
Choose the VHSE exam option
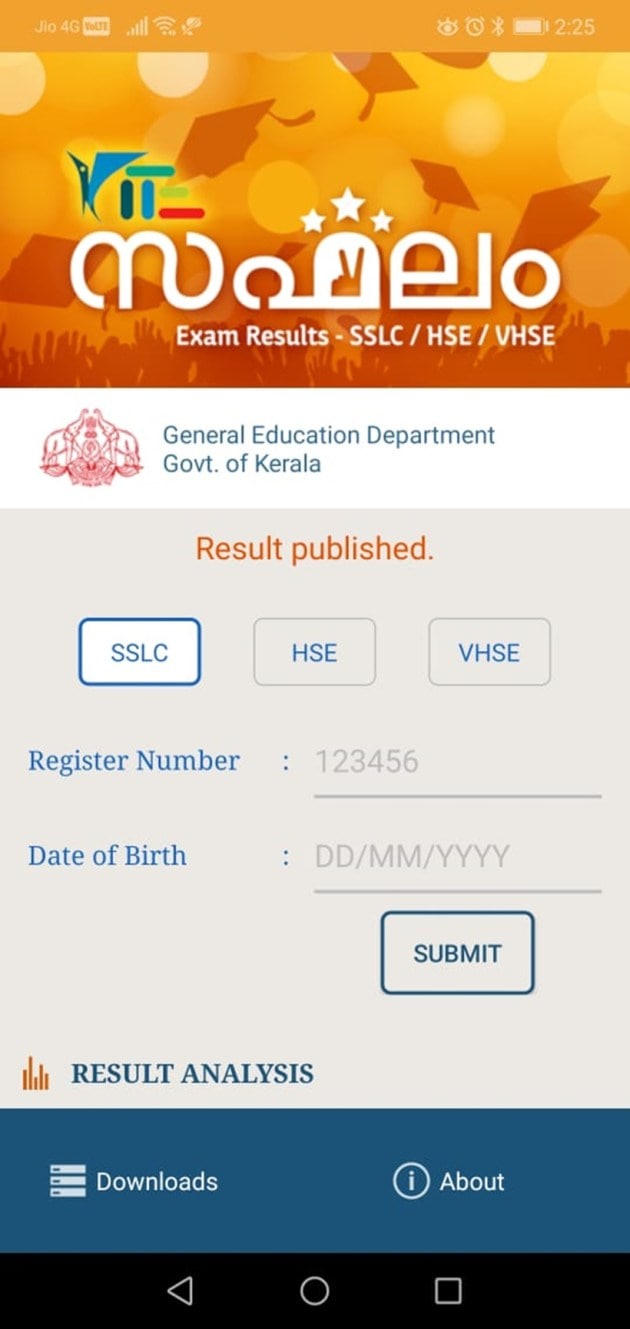tap(489, 652)
